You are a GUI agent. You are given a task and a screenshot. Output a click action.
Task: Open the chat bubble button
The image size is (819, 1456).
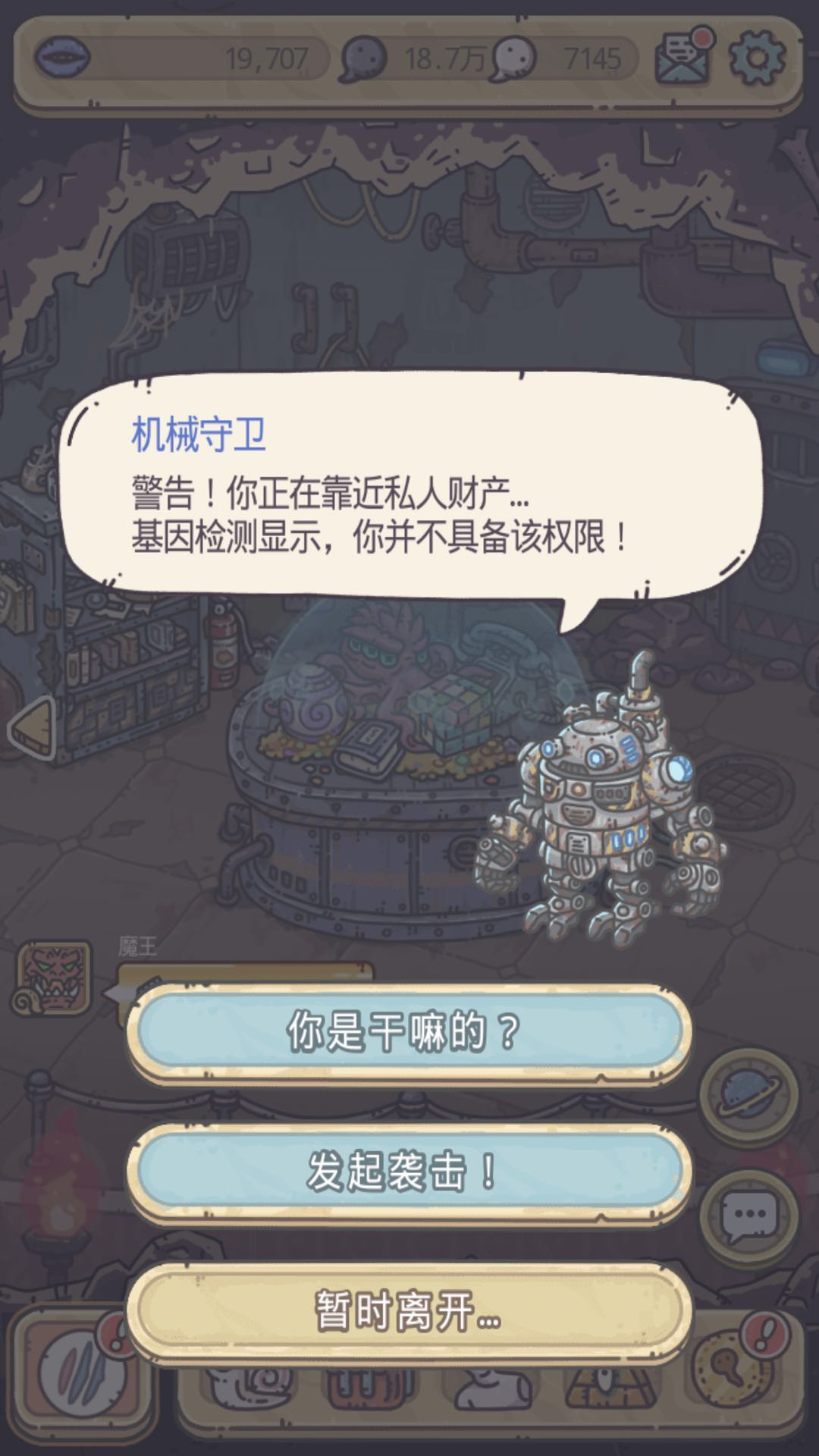(748, 1216)
